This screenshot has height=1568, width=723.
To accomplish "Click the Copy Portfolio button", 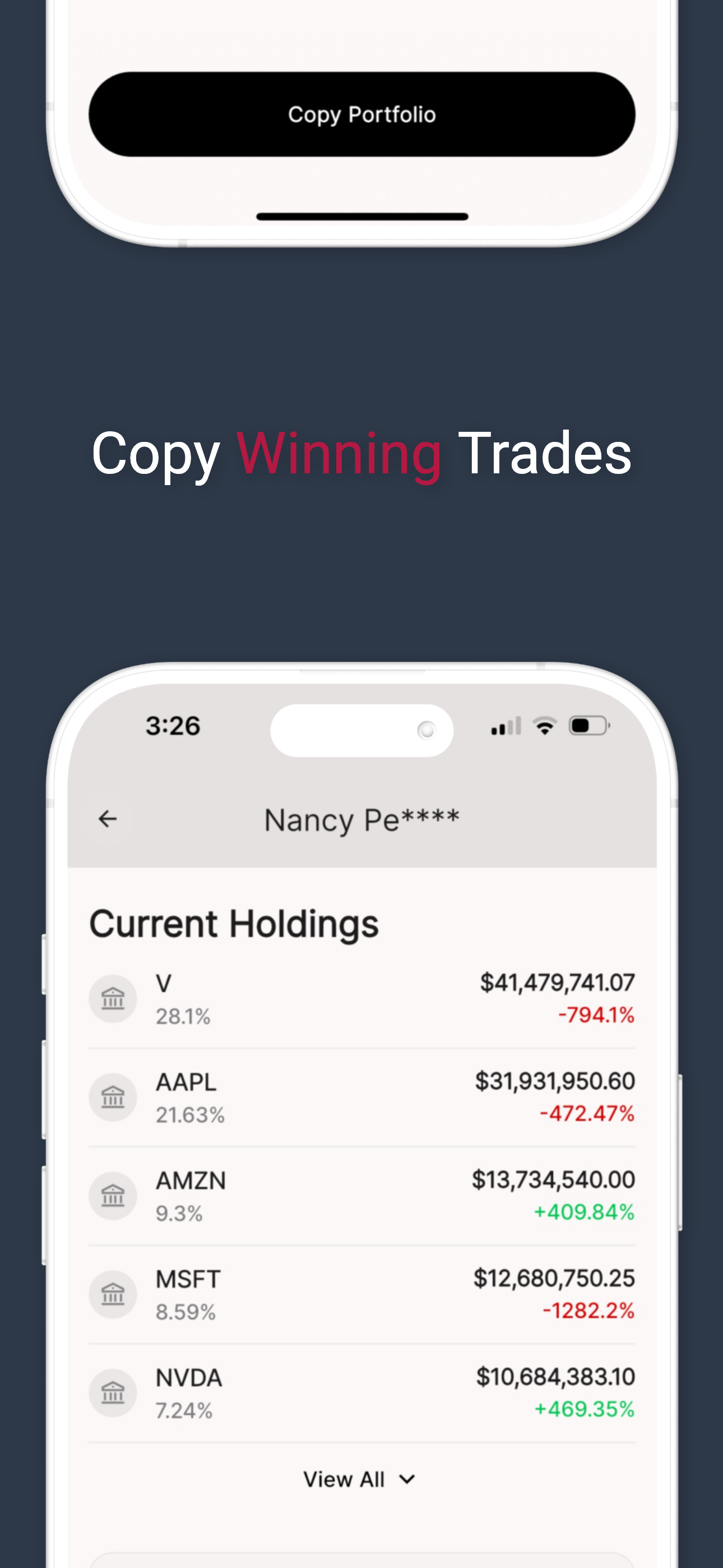I will tap(361, 114).
